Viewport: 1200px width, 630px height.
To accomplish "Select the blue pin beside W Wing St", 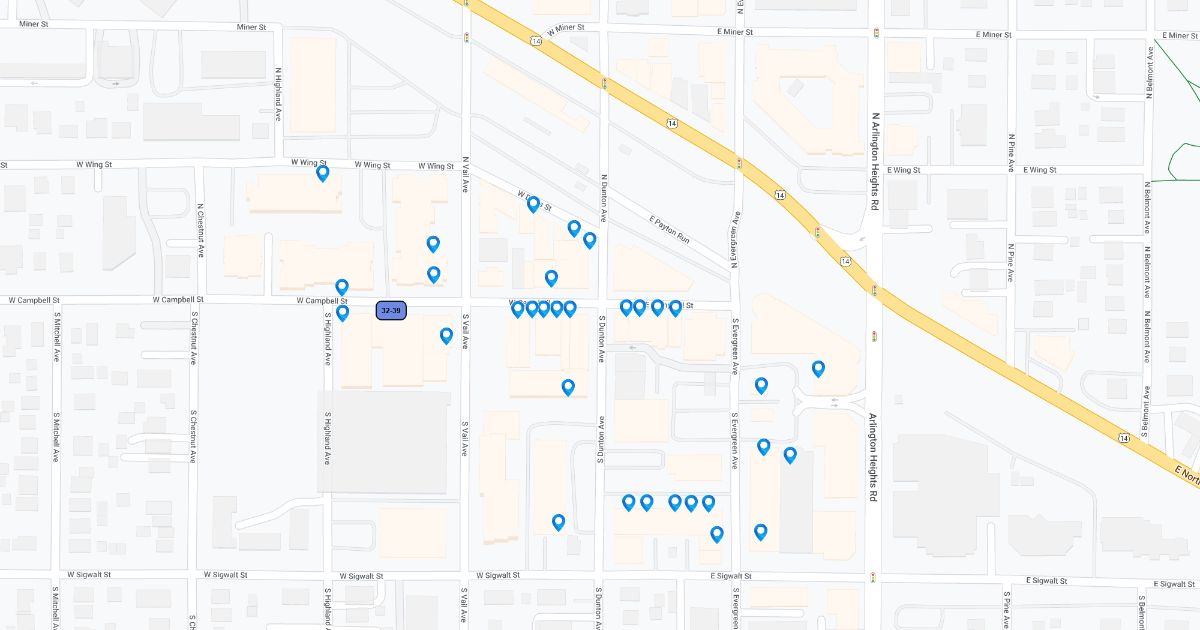I will pyautogui.click(x=323, y=174).
